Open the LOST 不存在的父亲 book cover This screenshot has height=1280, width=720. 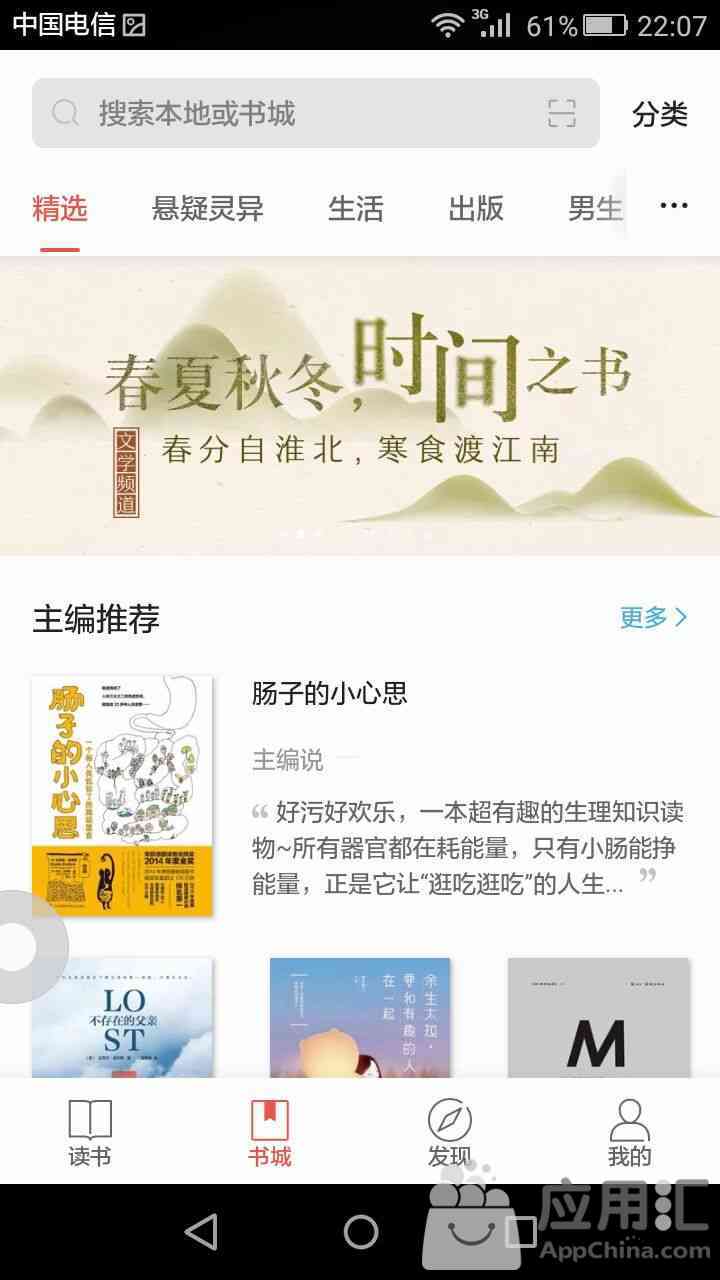pyautogui.click(x=122, y=1017)
